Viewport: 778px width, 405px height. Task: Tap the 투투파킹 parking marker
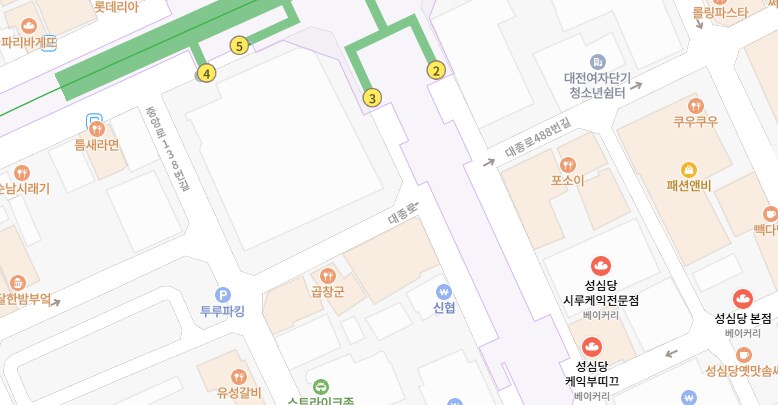223,294
